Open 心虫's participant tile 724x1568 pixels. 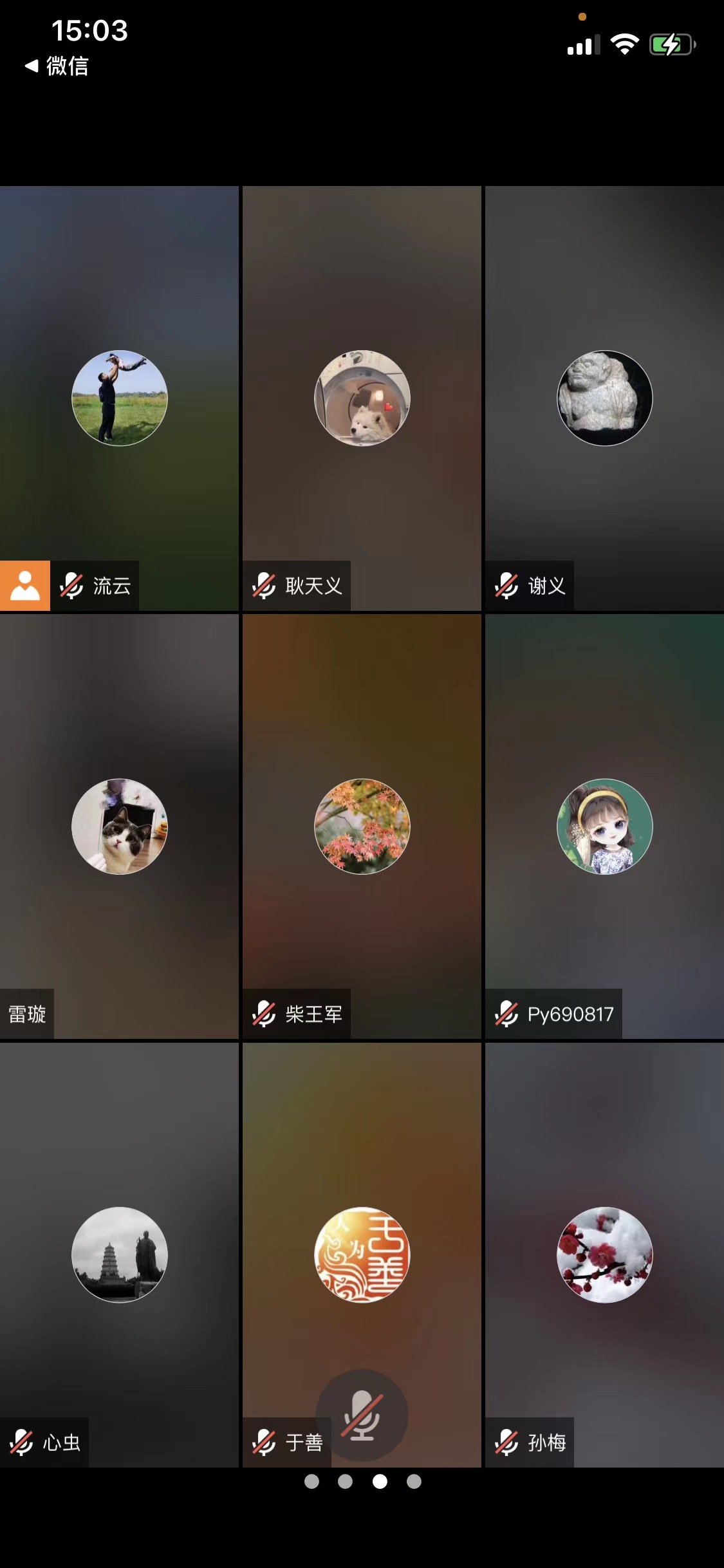(x=119, y=1254)
